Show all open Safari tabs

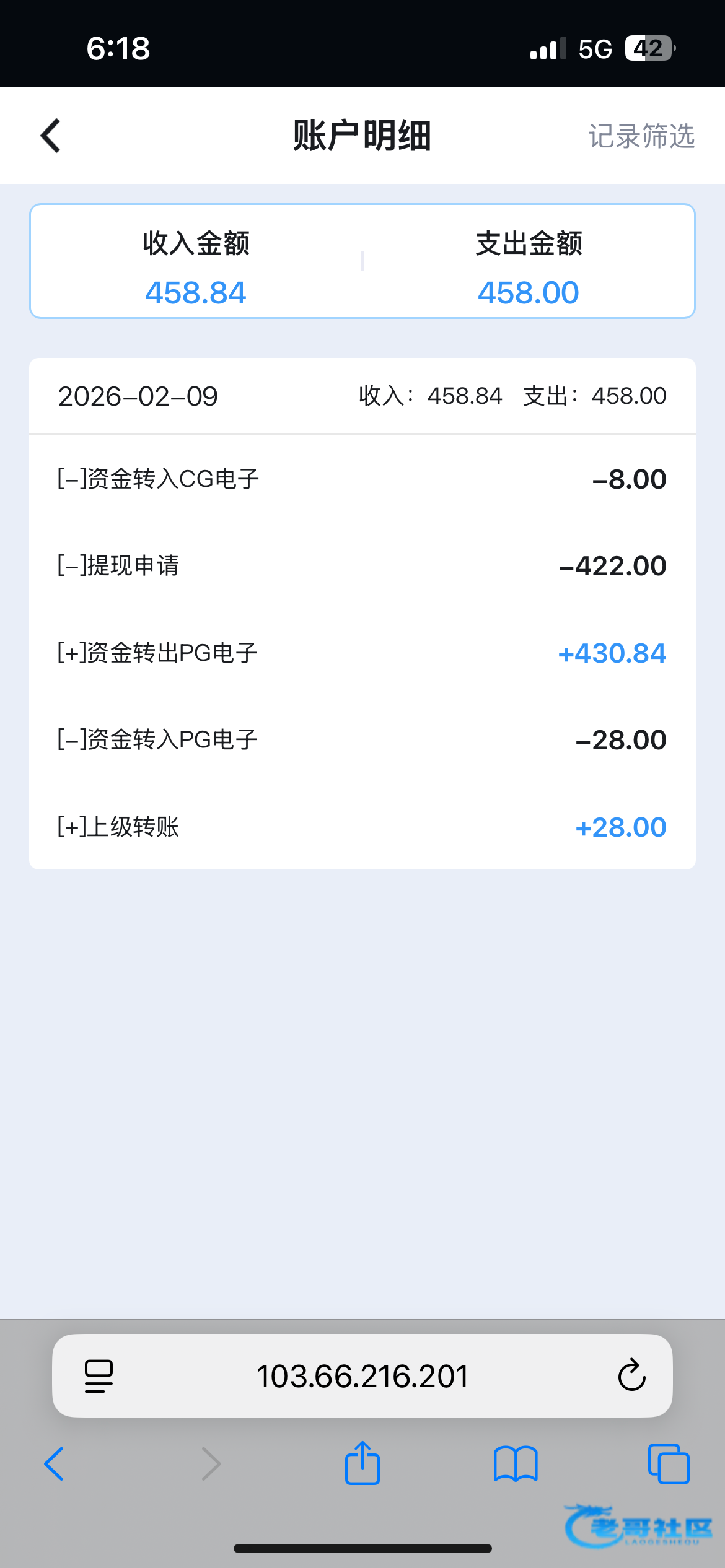669,1464
